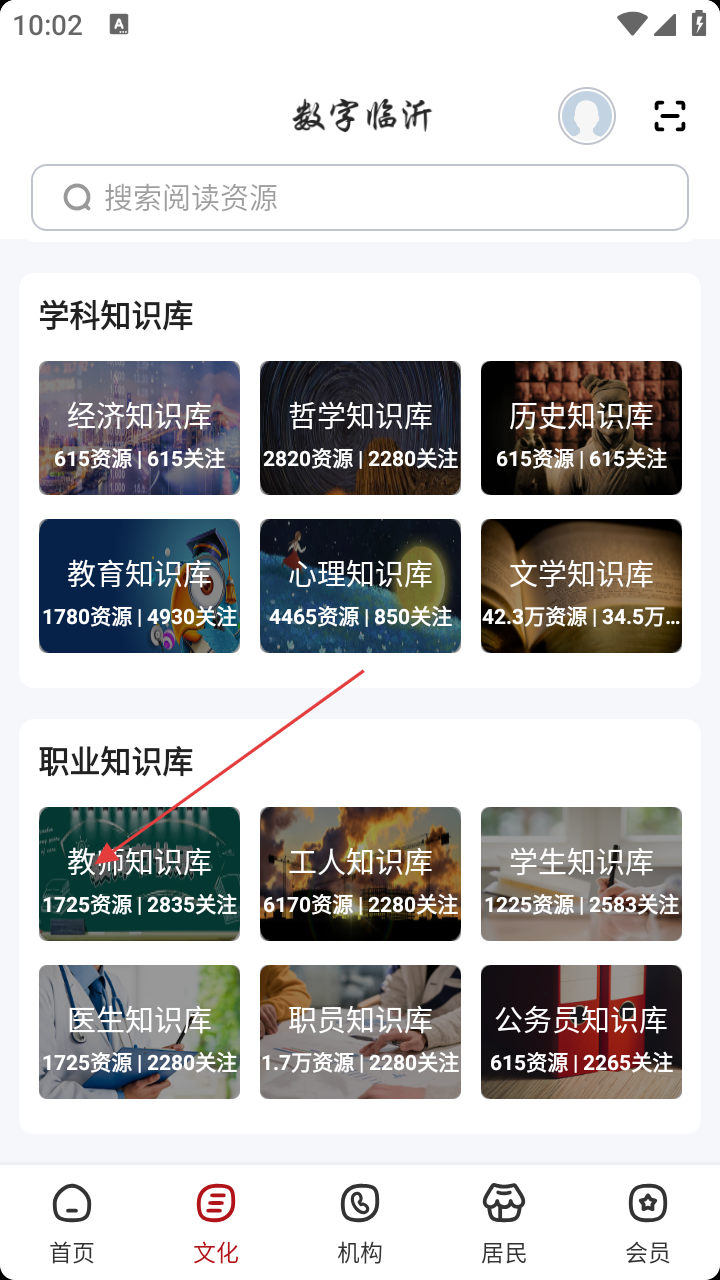
Task: Open 教师知识库 card
Action: pos(139,874)
